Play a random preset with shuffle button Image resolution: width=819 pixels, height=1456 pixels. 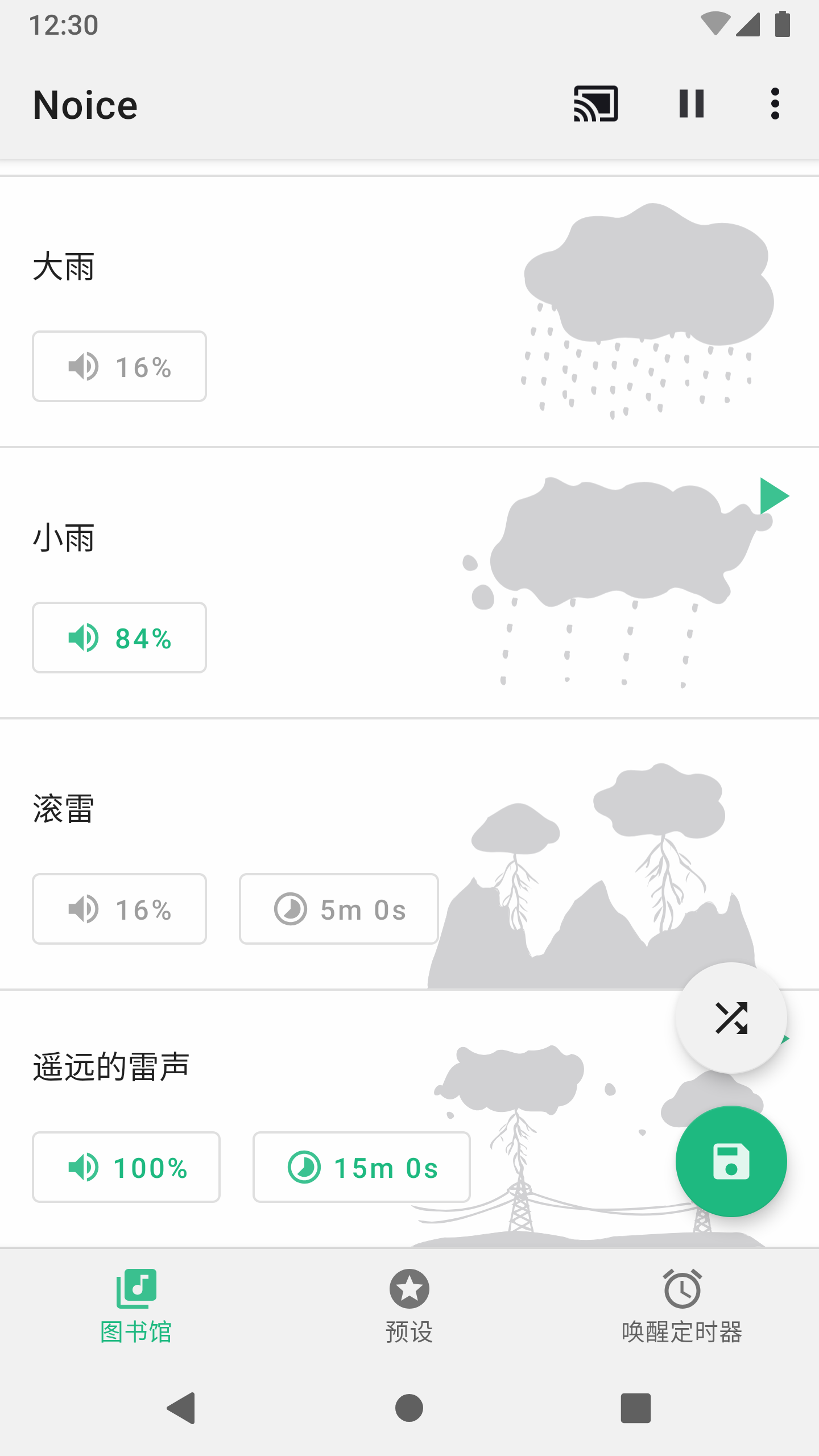coord(731,1018)
